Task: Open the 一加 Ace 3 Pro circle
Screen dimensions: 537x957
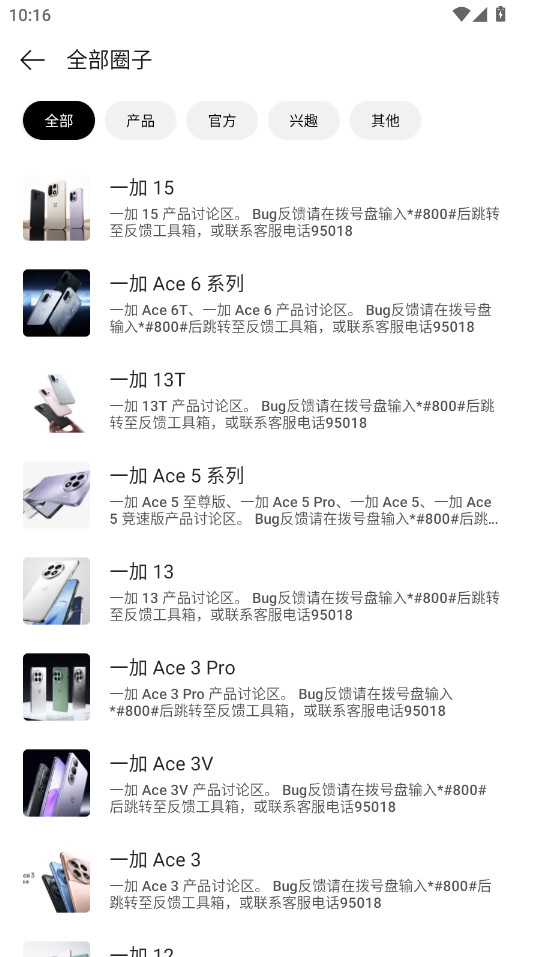Action: (x=268, y=687)
